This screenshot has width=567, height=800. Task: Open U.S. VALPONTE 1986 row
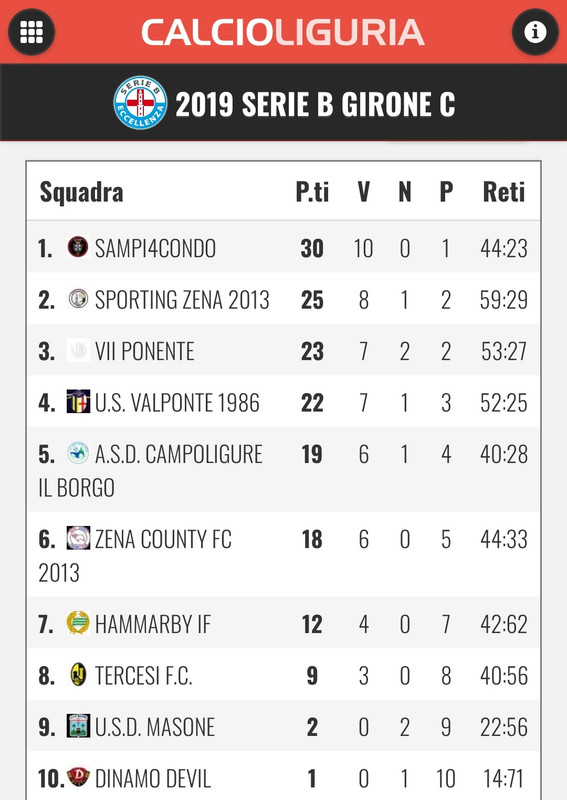(283, 402)
